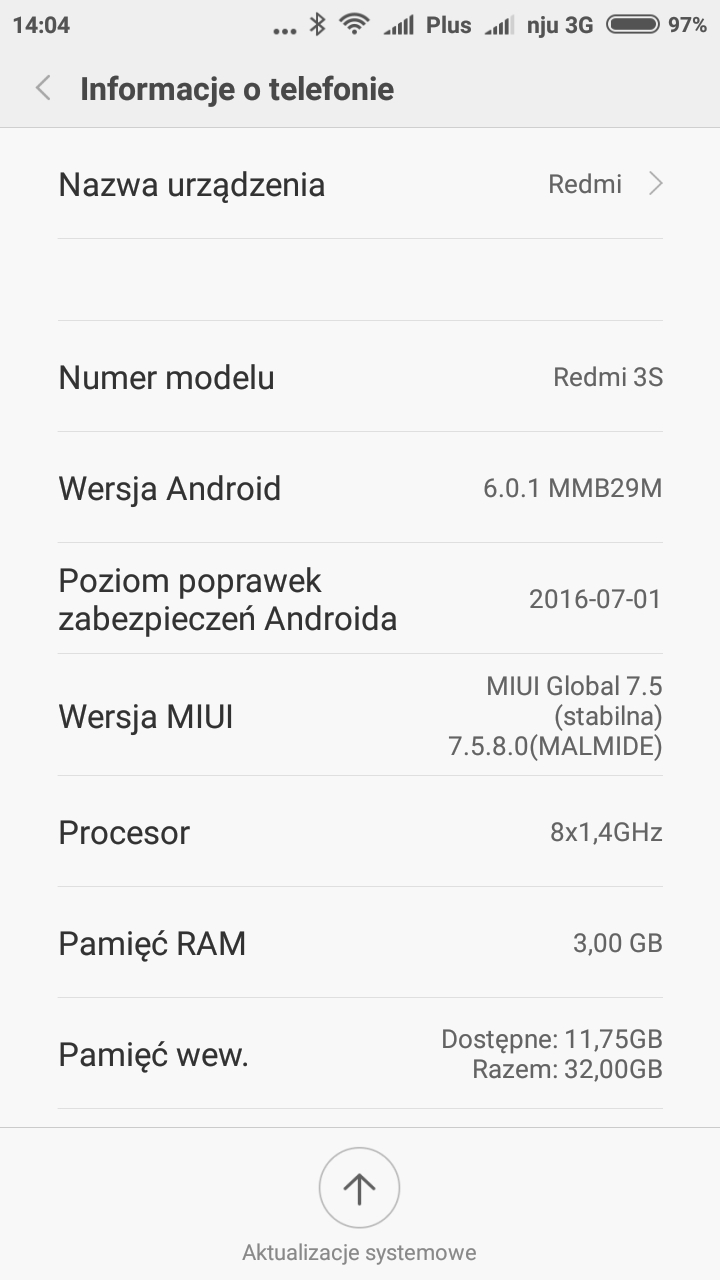Tap the Pamięć wew. row
720x1280 pixels.
click(360, 1054)
